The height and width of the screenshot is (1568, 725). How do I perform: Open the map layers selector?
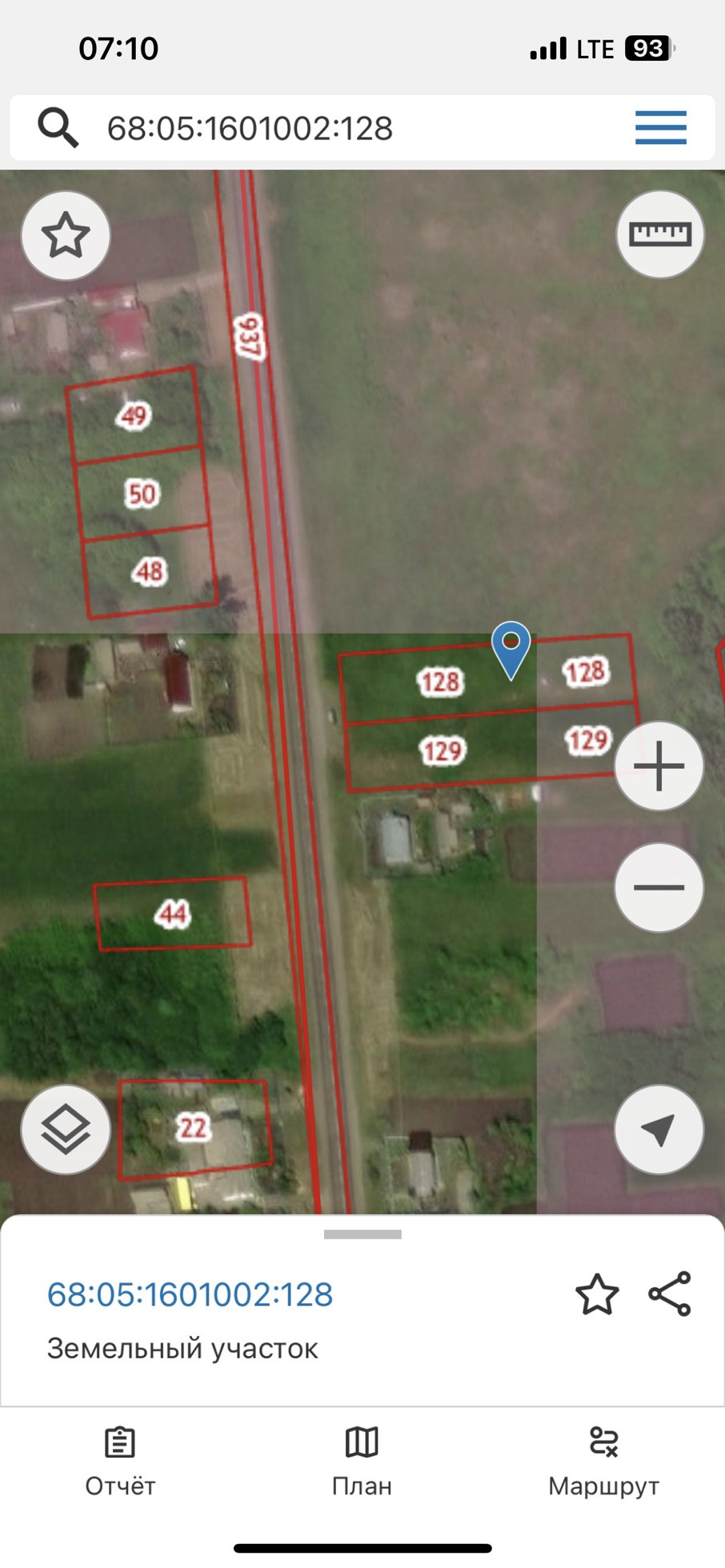66,1130
